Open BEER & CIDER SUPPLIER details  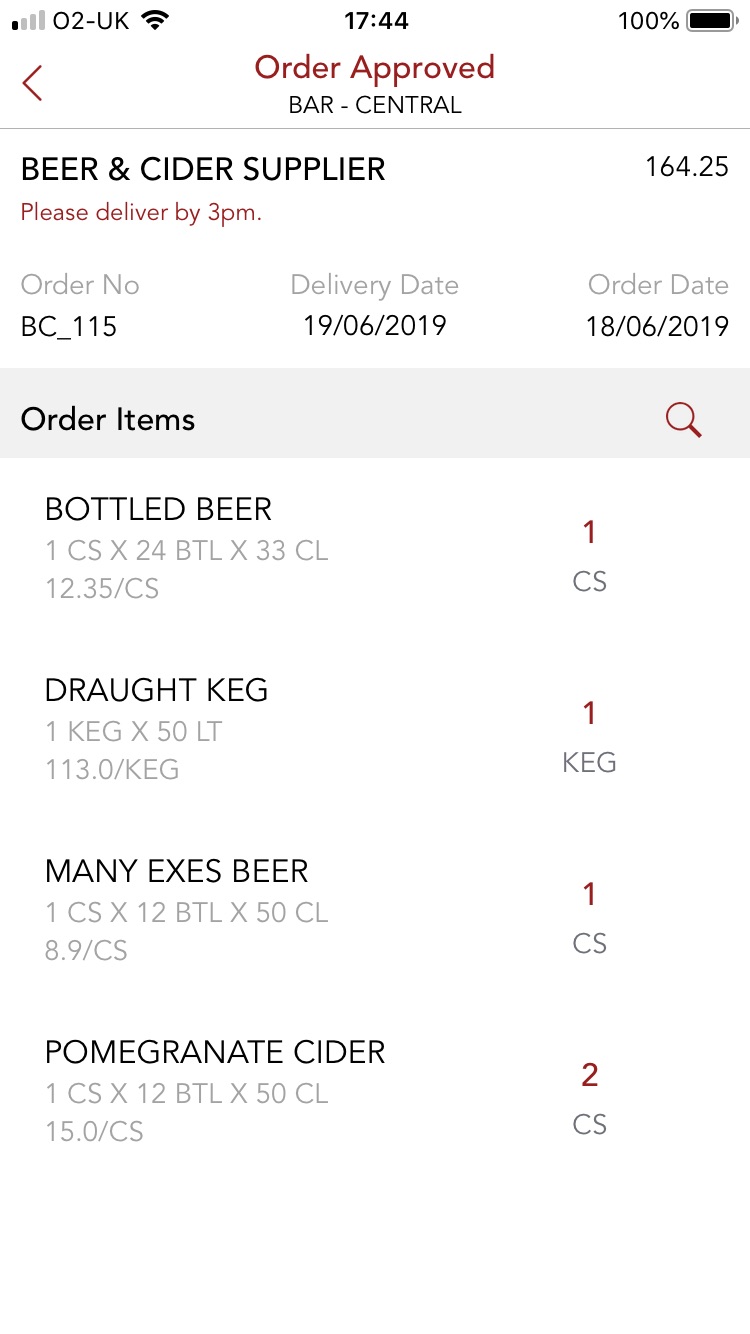pos(203,169)
